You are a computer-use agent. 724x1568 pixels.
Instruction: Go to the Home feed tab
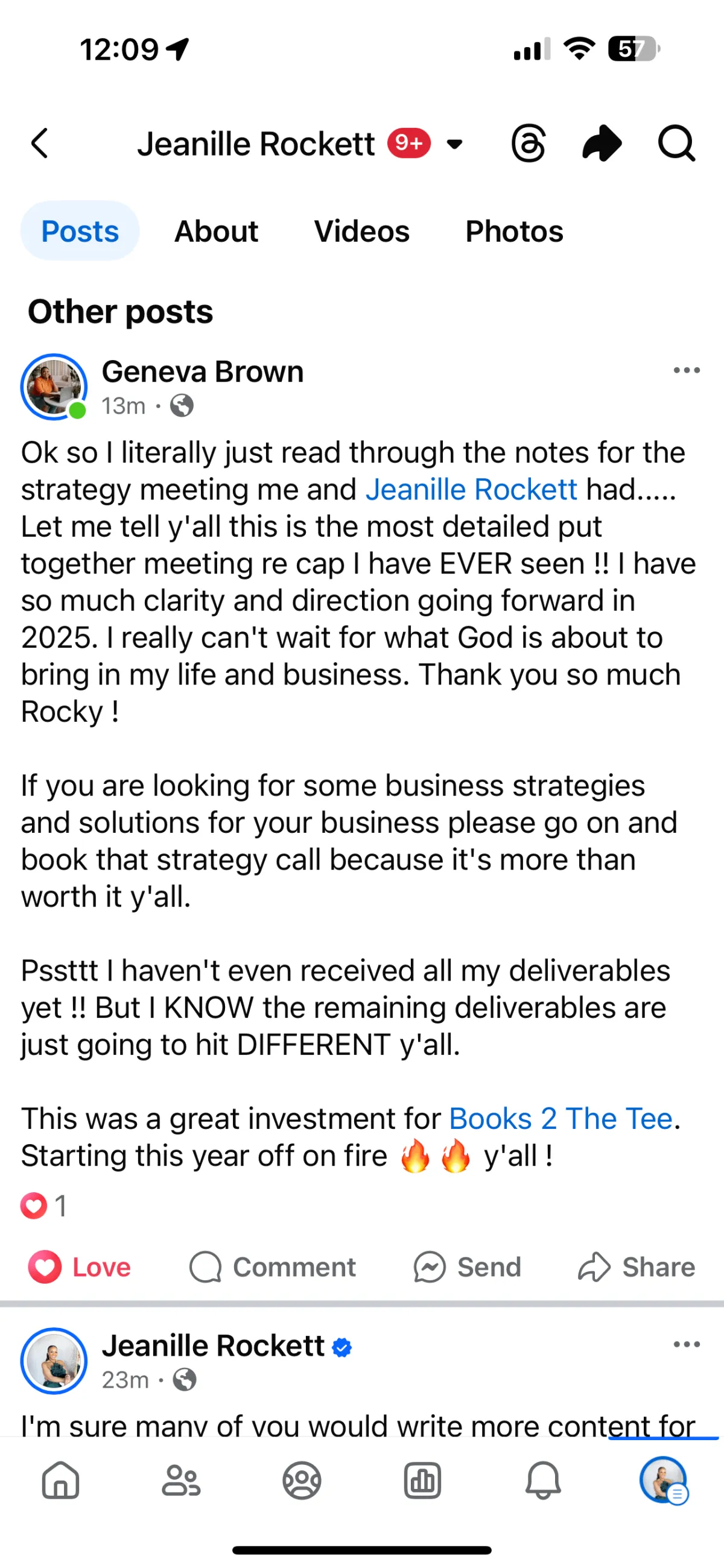click(x=60, y=1481)
